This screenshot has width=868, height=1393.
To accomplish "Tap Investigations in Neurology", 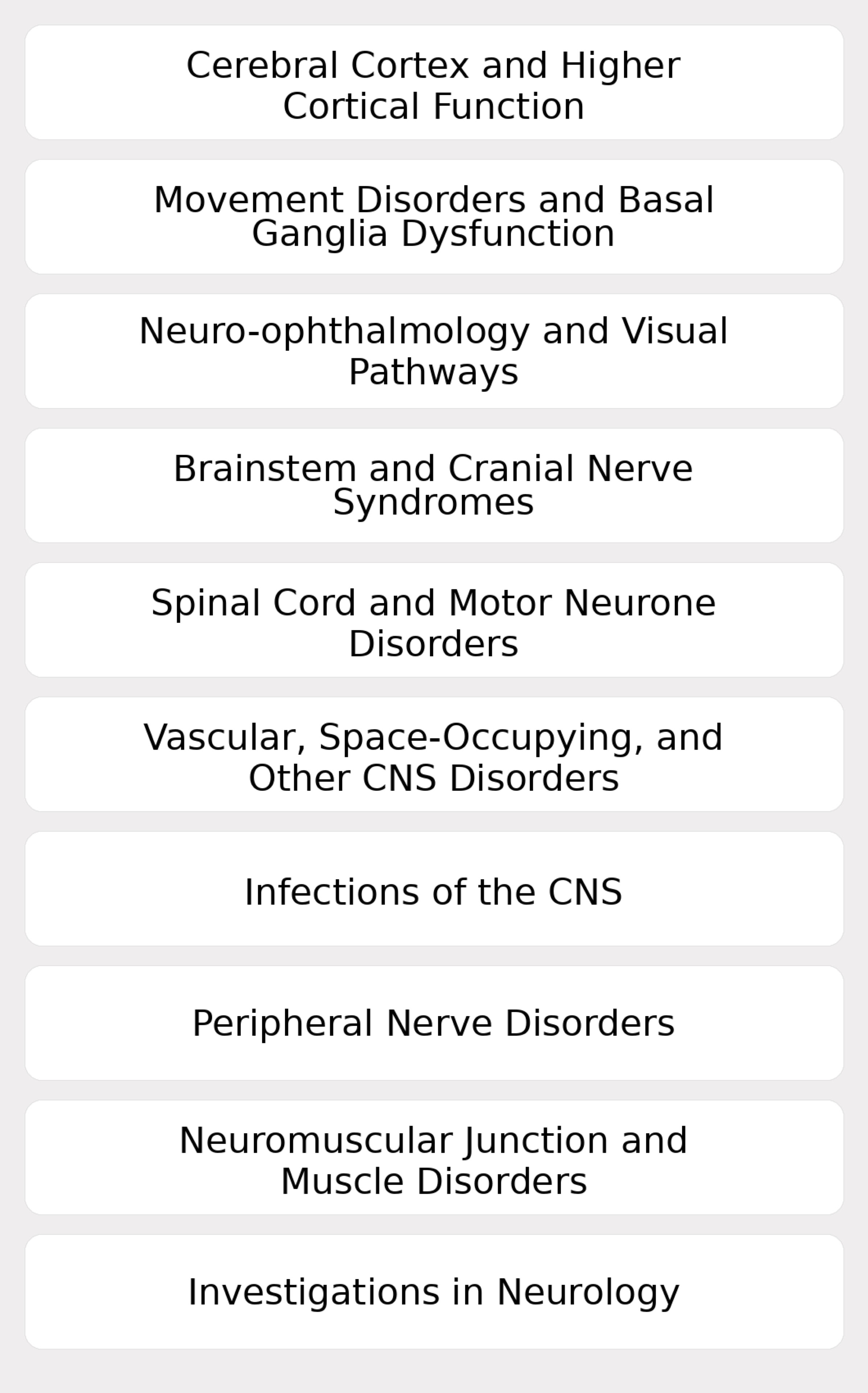I will click(434, 1292).
